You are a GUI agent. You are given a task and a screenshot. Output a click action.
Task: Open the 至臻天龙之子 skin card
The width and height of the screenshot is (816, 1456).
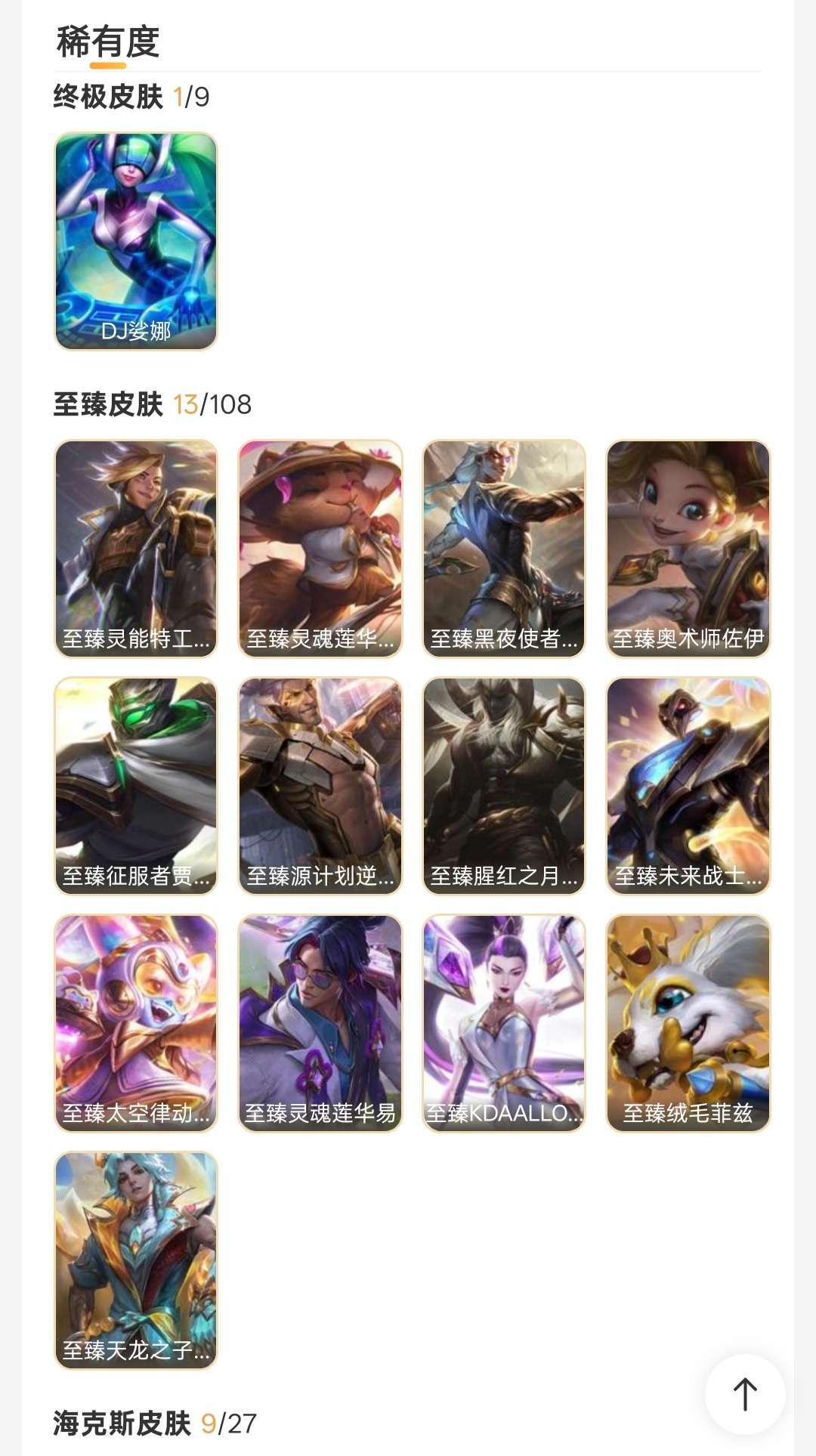136,1260
